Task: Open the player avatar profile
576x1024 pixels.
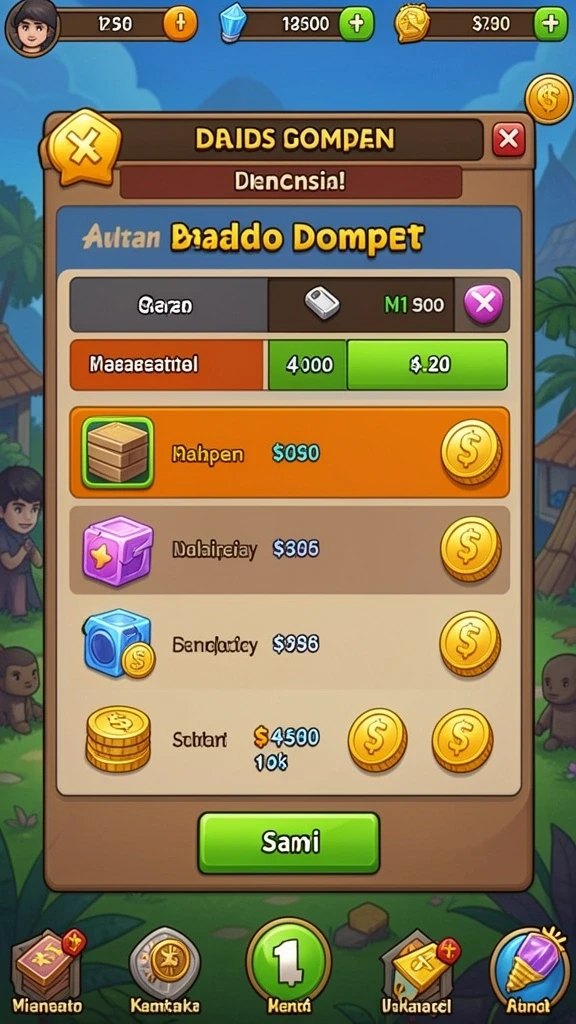Action: 31,26
